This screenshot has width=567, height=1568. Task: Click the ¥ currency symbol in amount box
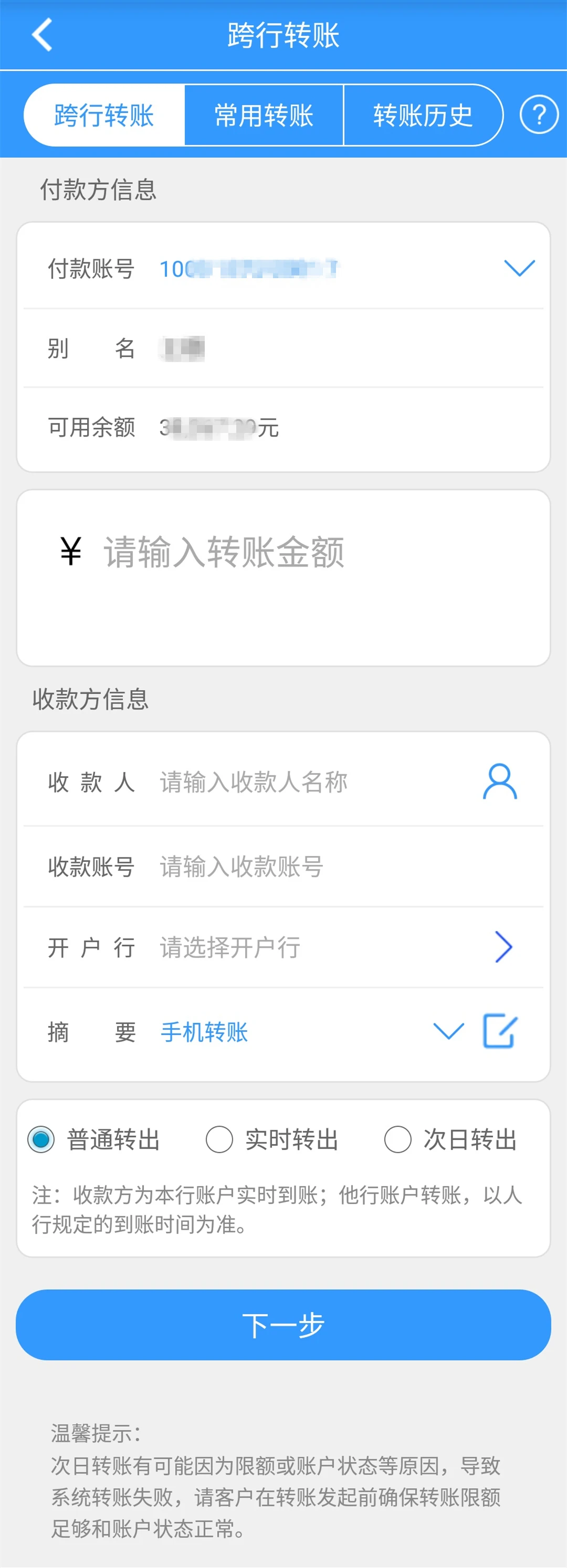[x=70, y=551]
